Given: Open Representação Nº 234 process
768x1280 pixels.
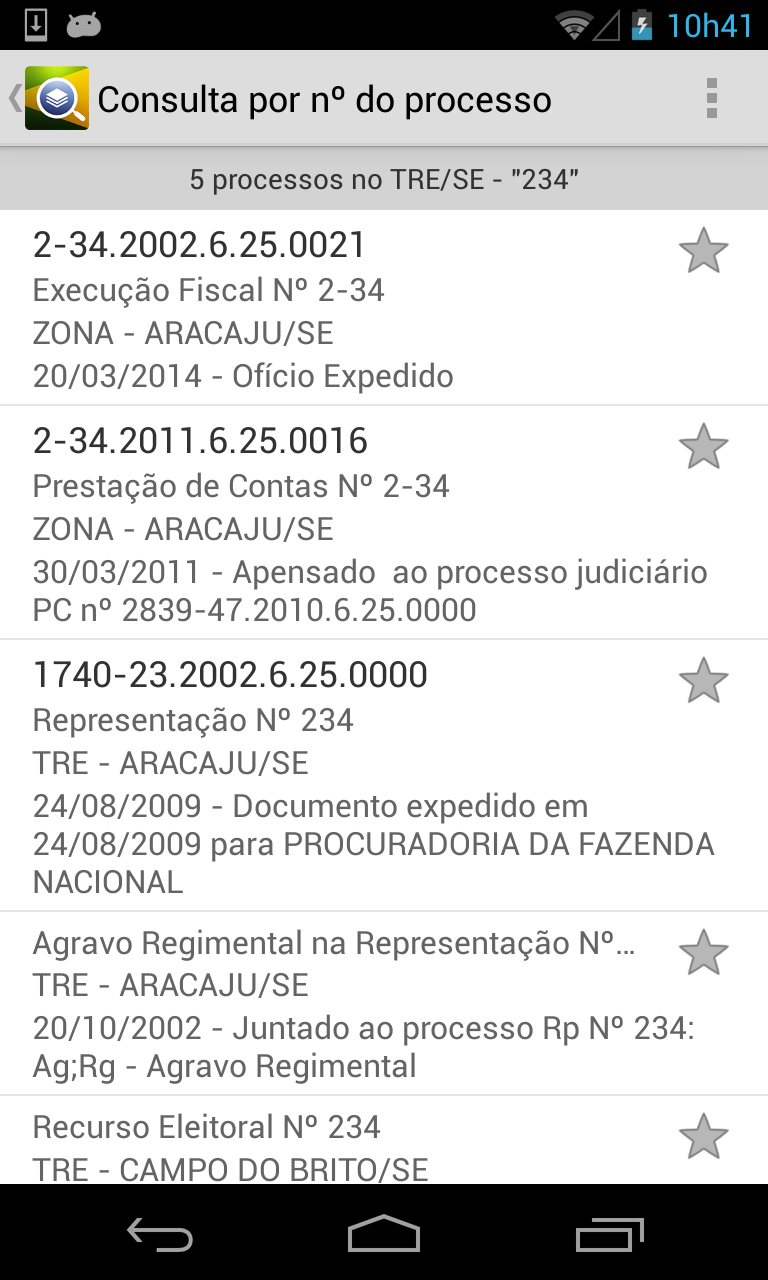Looking at the screenshot, I should [x=384, y=776].
